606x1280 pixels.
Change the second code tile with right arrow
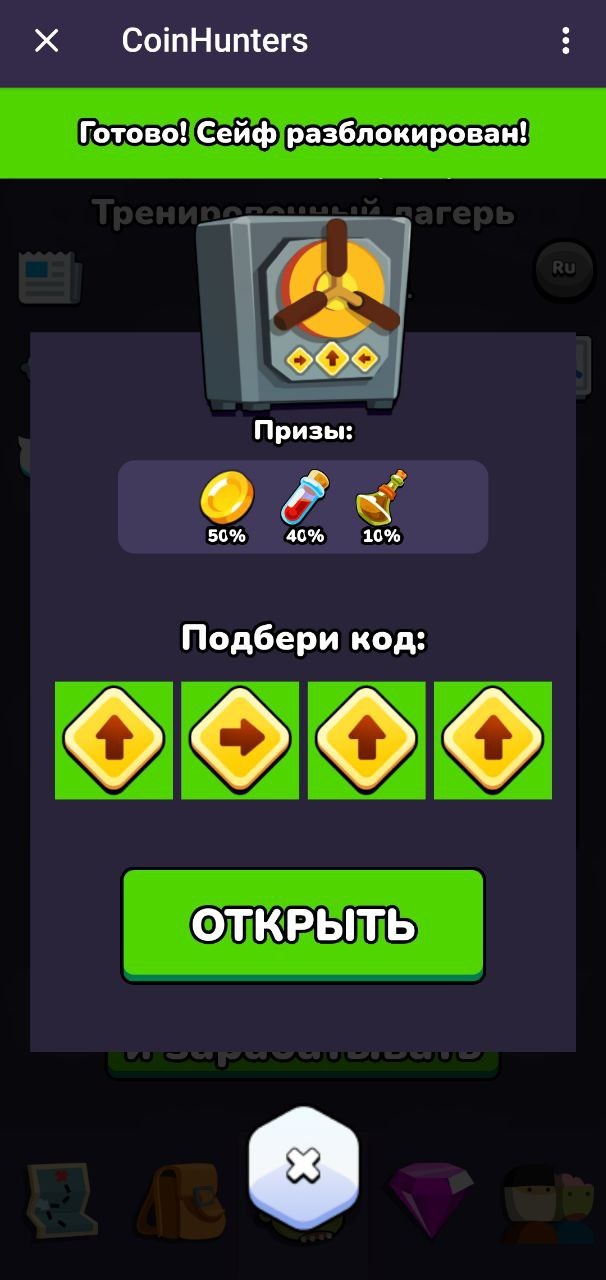pos(240,740)
